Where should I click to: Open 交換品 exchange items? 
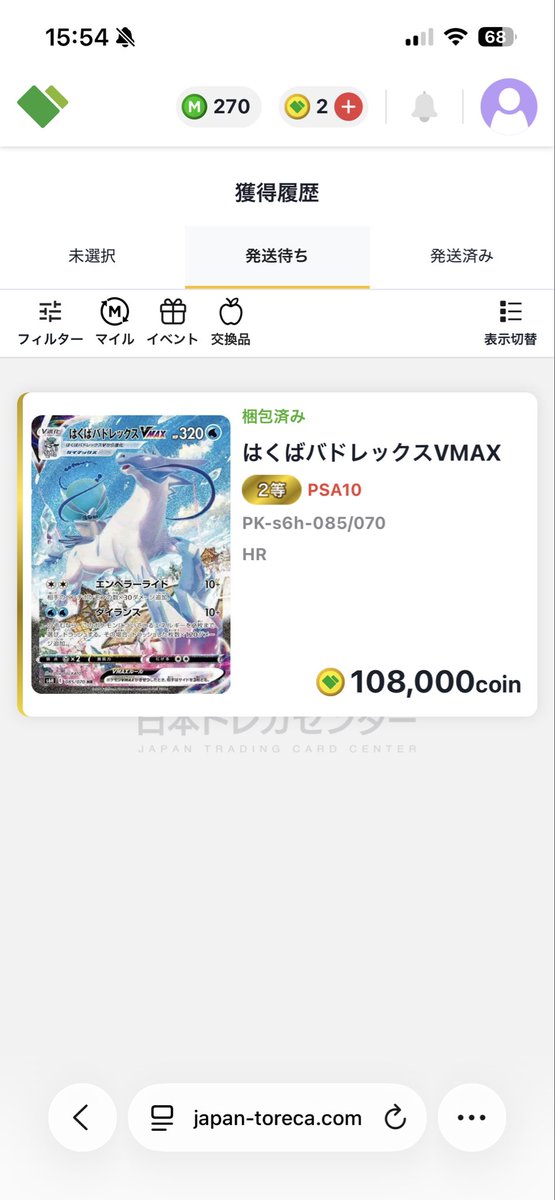231,323
